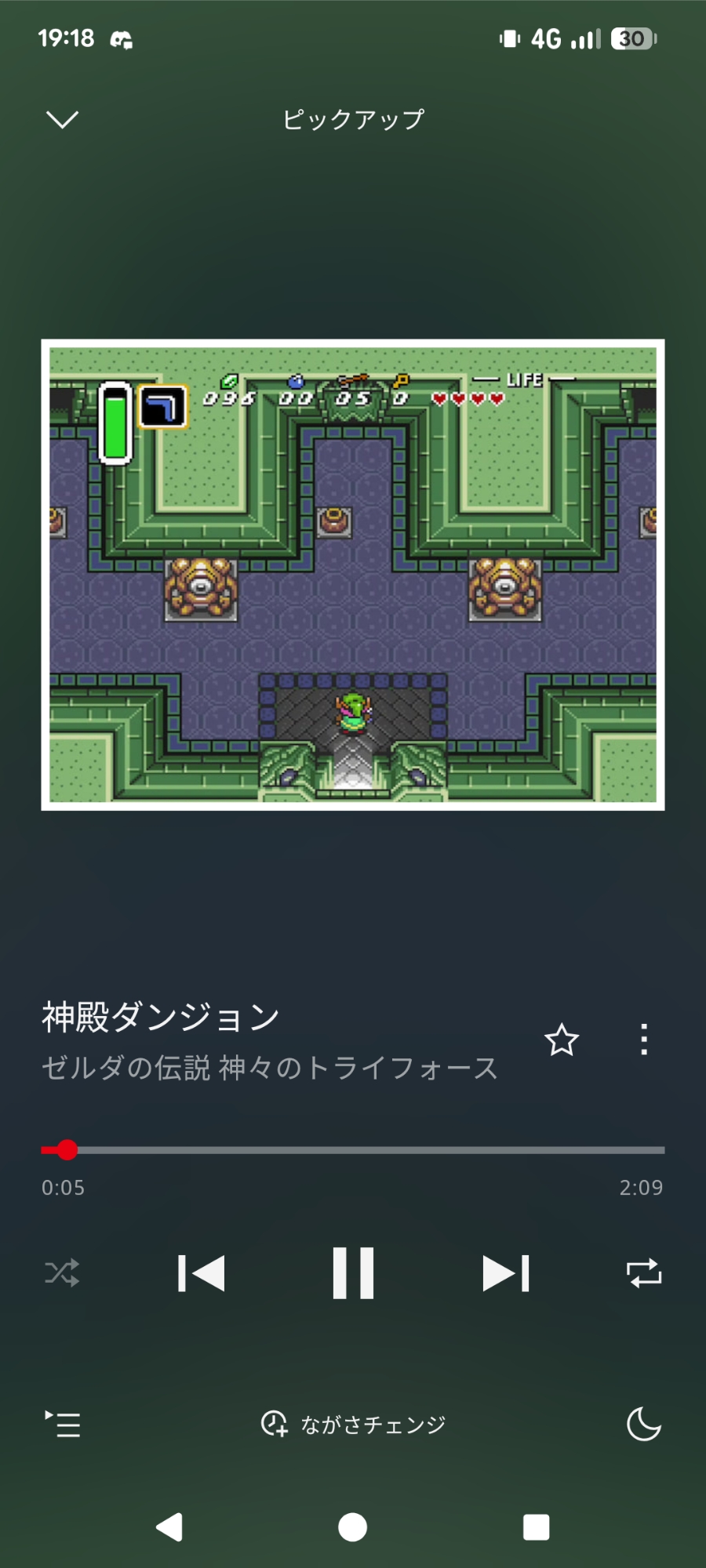Screen dimensions: 706x1568
Task: Seek to the middle of the progress bar
Action: 353,1150
